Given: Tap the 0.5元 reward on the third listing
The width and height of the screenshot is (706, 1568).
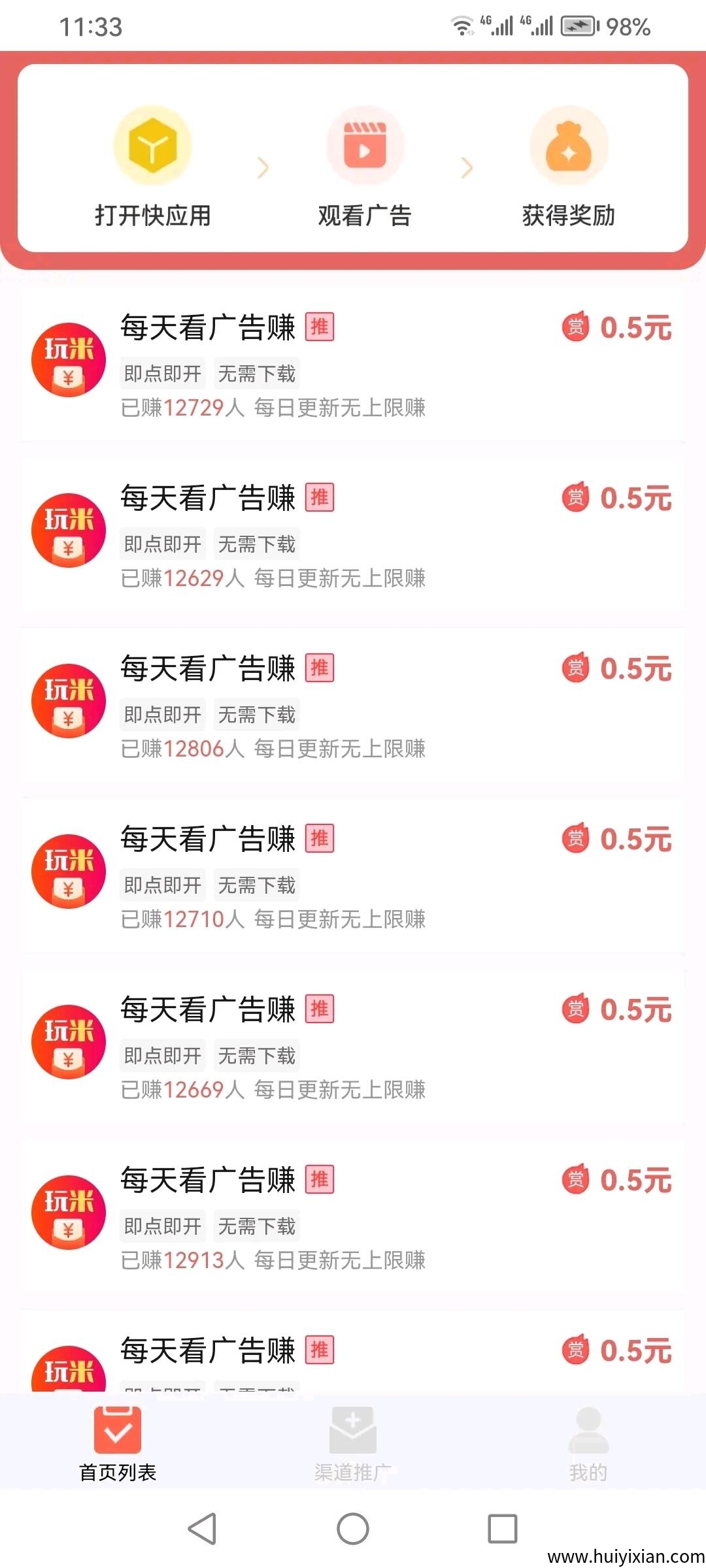Looking at the screenshot, I should [x=636, y=668].
